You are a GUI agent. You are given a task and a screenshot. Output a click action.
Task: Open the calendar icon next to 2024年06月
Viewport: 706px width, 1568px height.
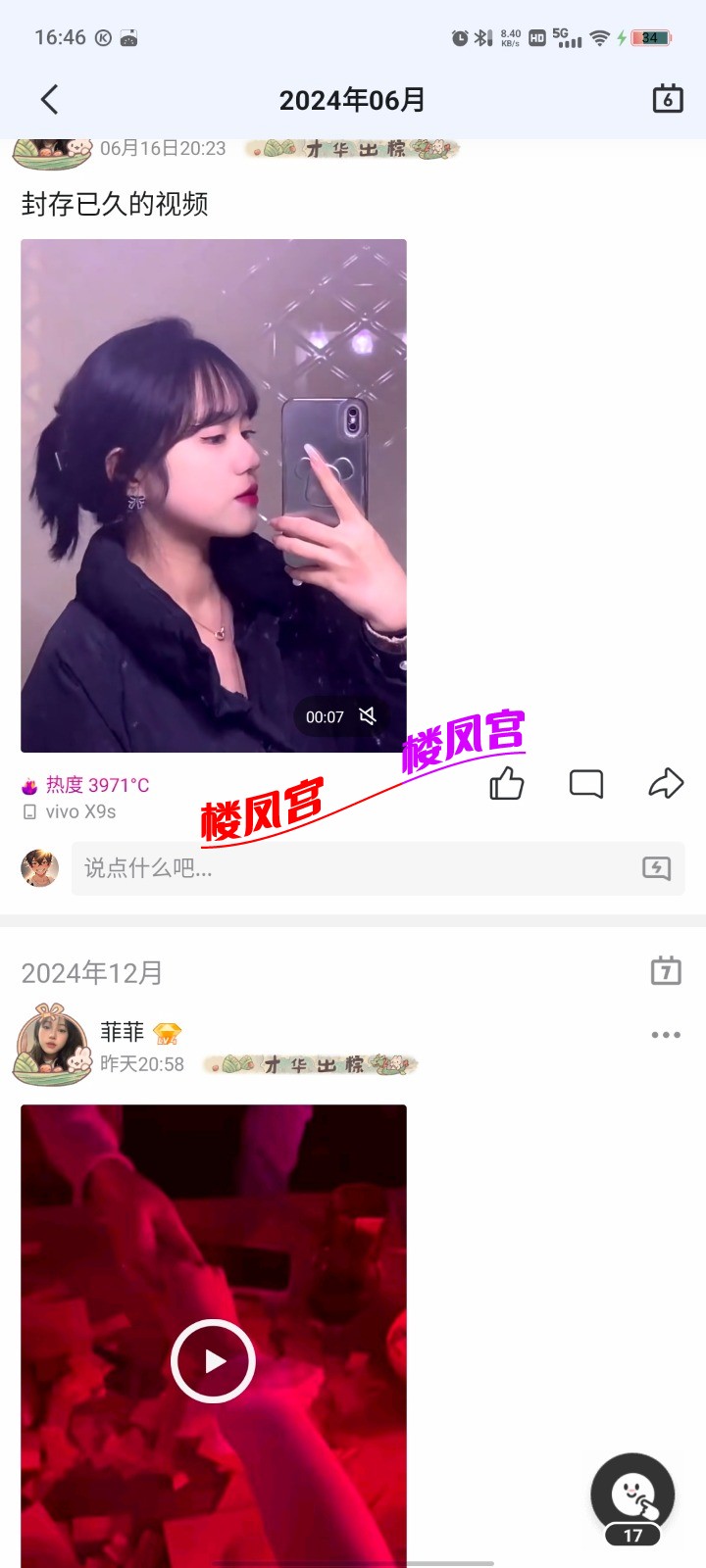click(x=668, y=99)
